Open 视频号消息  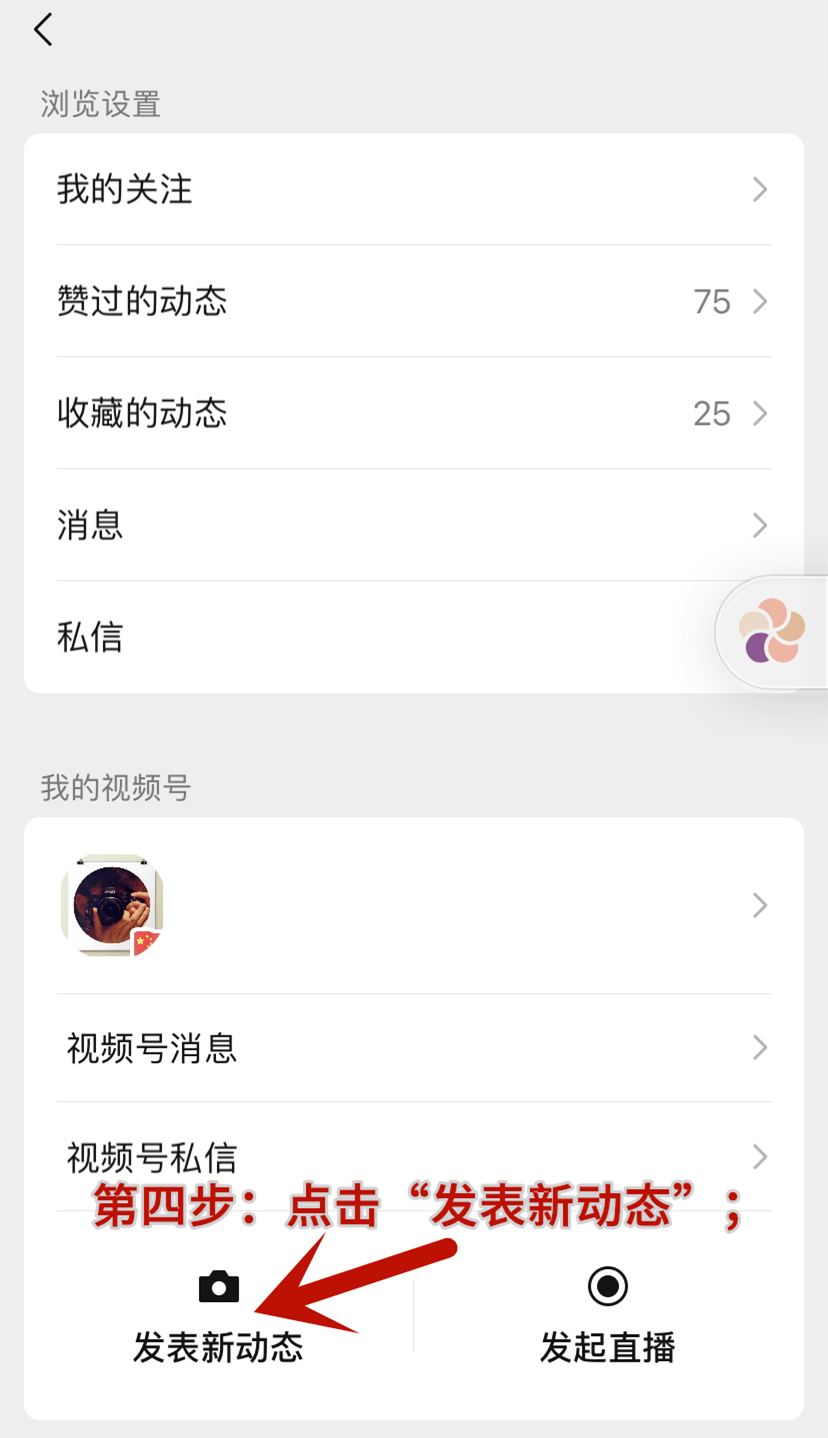[x=414, y=1048]
